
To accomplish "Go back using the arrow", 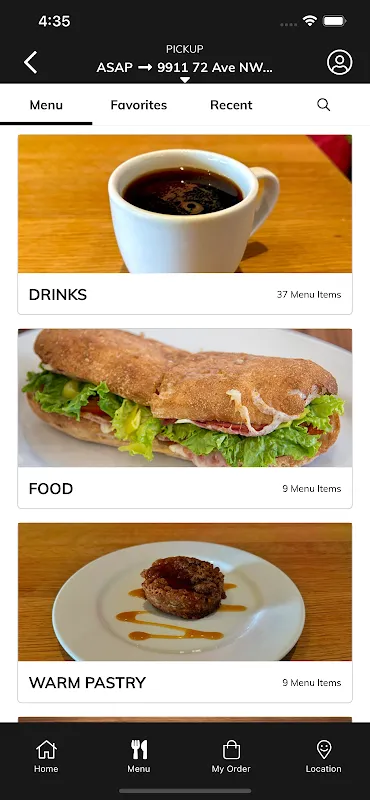I will [31, 63].
